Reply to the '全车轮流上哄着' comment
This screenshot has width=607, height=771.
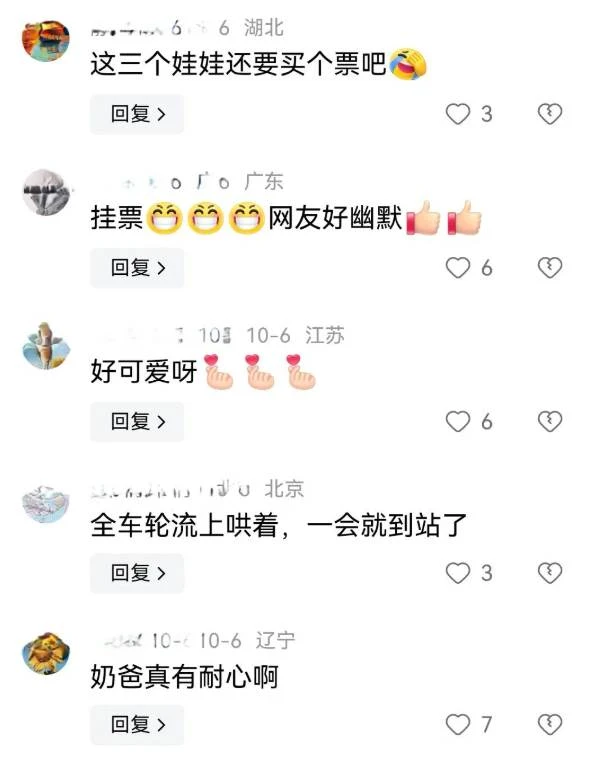click(x=136, y=573)
